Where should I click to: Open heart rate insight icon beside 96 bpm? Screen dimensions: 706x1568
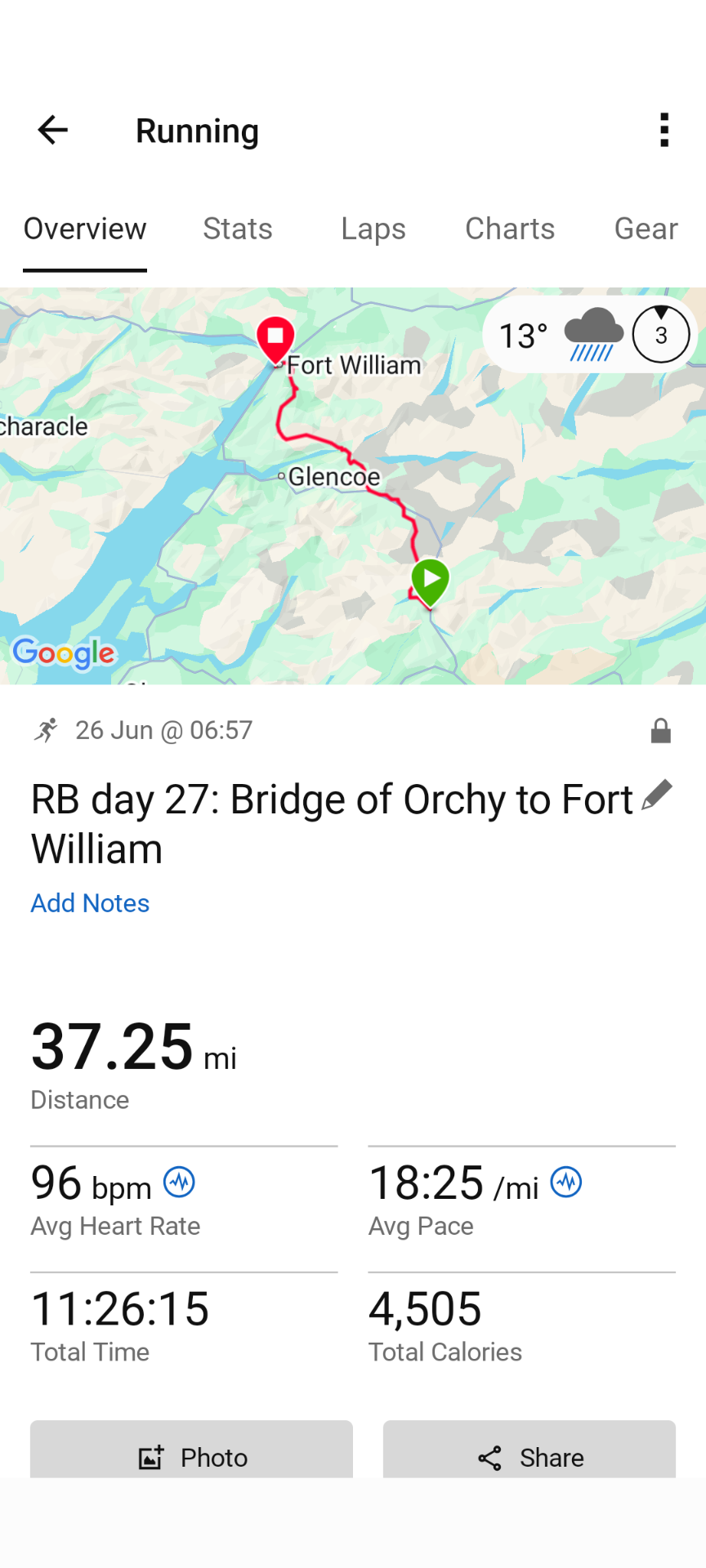(179, 1182)
